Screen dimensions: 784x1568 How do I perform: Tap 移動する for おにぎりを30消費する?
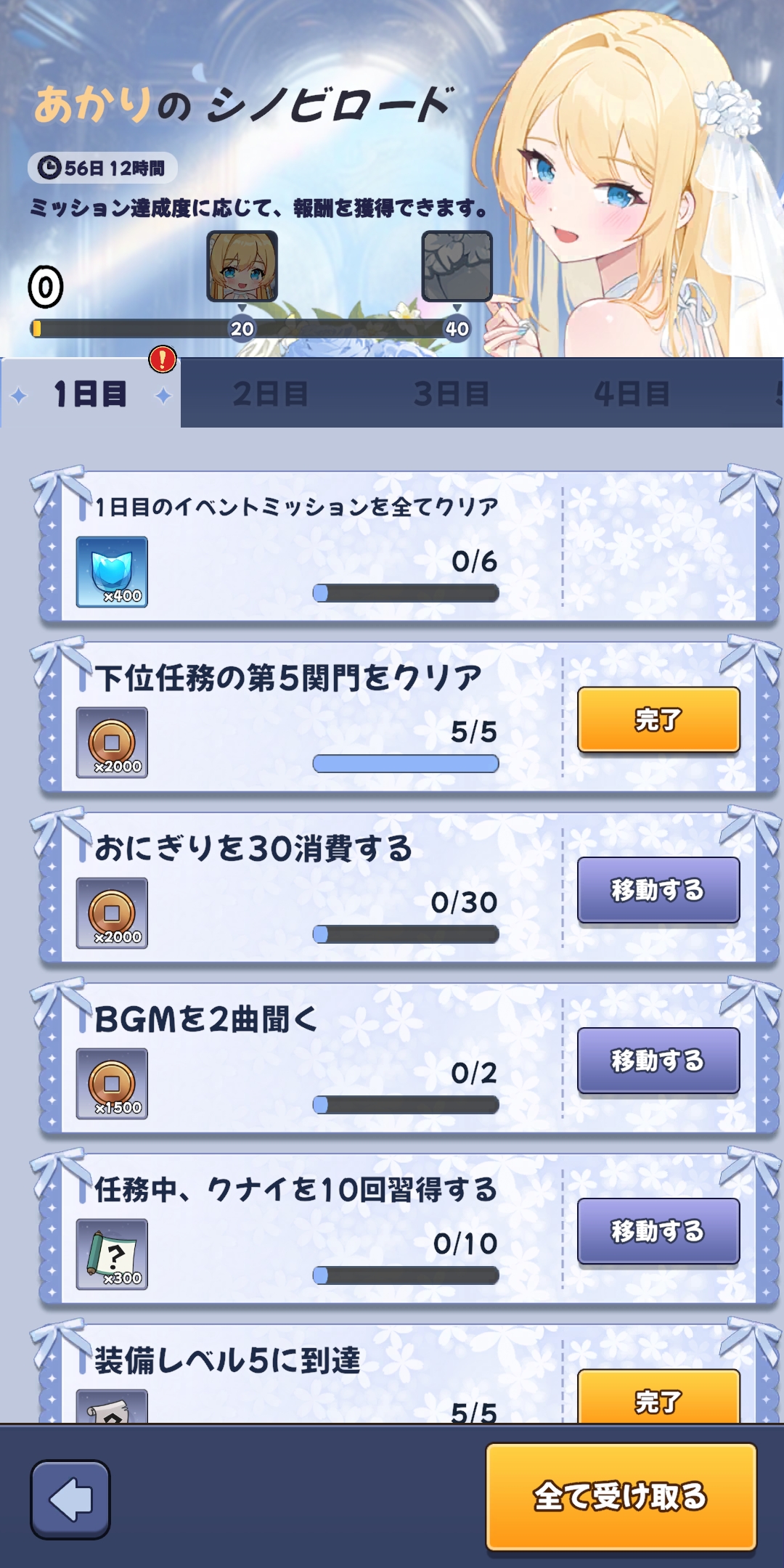click(658, 890)
